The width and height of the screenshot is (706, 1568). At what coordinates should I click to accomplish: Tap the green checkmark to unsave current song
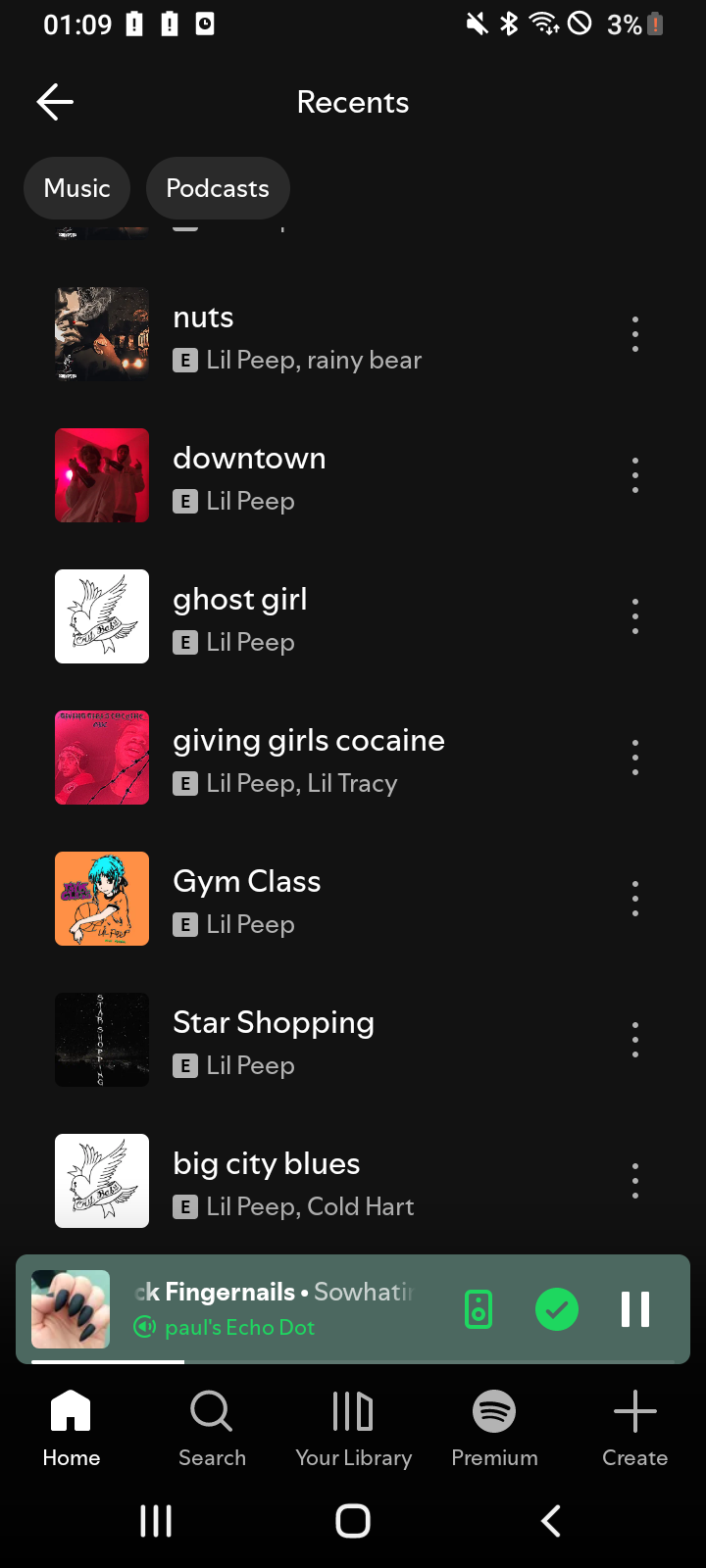coord(557,1308)
